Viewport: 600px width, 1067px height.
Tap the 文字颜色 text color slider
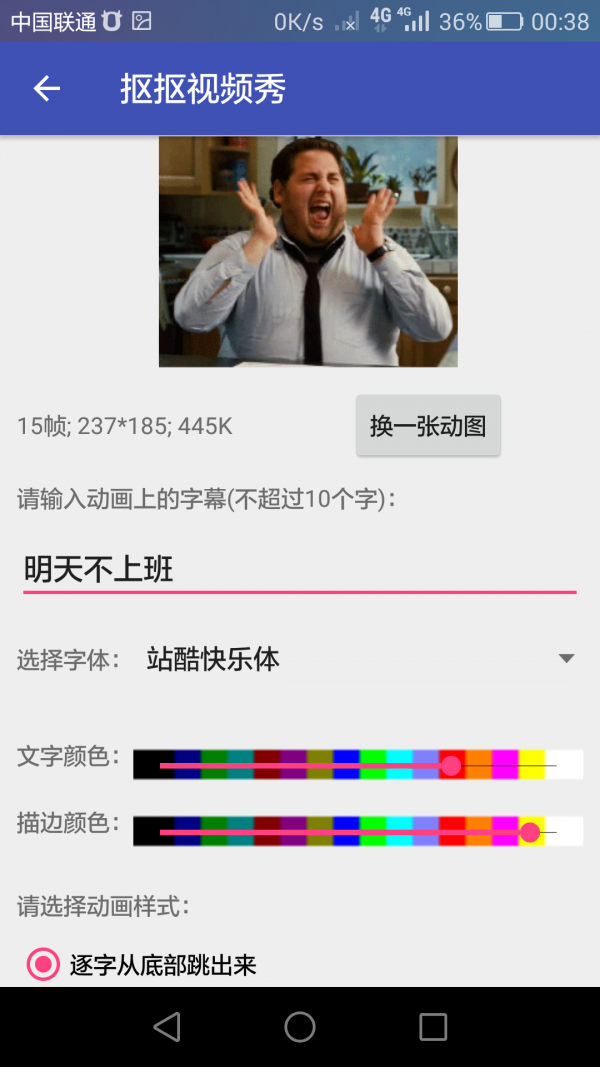357,765
